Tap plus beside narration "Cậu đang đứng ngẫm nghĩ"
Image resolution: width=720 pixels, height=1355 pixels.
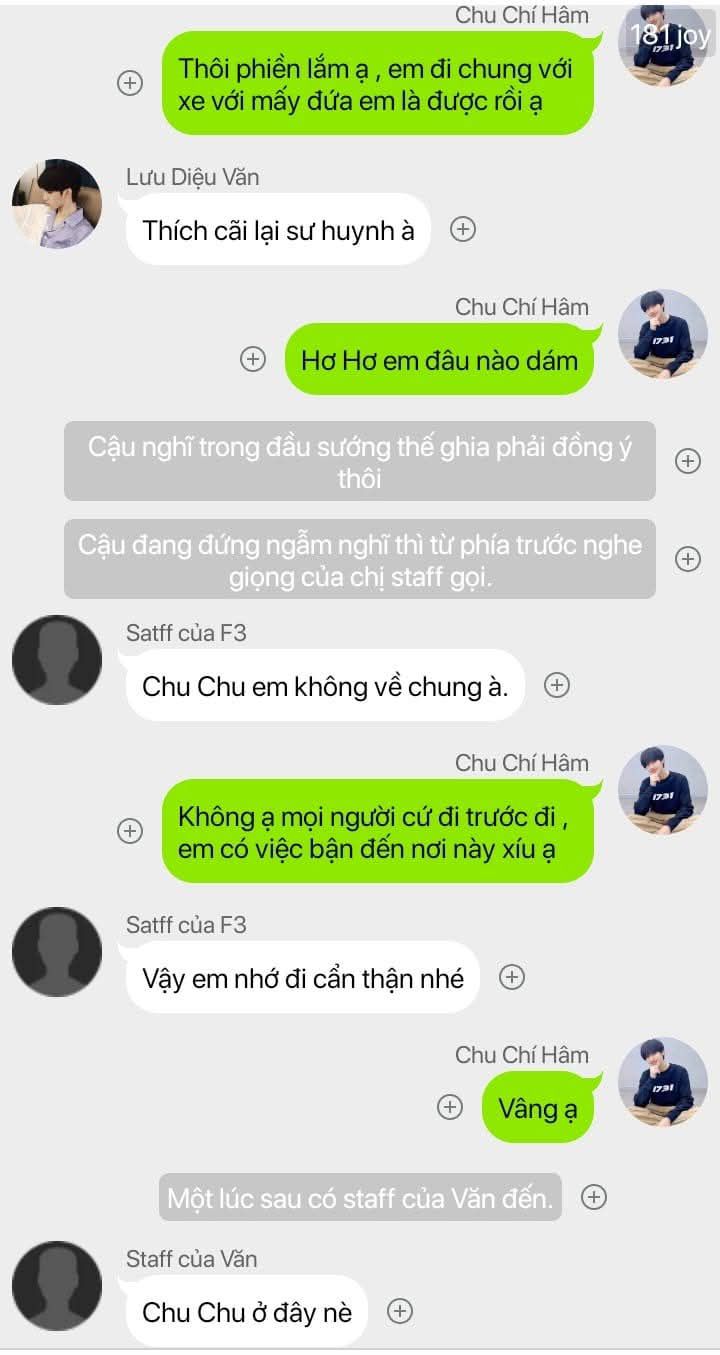(688, 559)
